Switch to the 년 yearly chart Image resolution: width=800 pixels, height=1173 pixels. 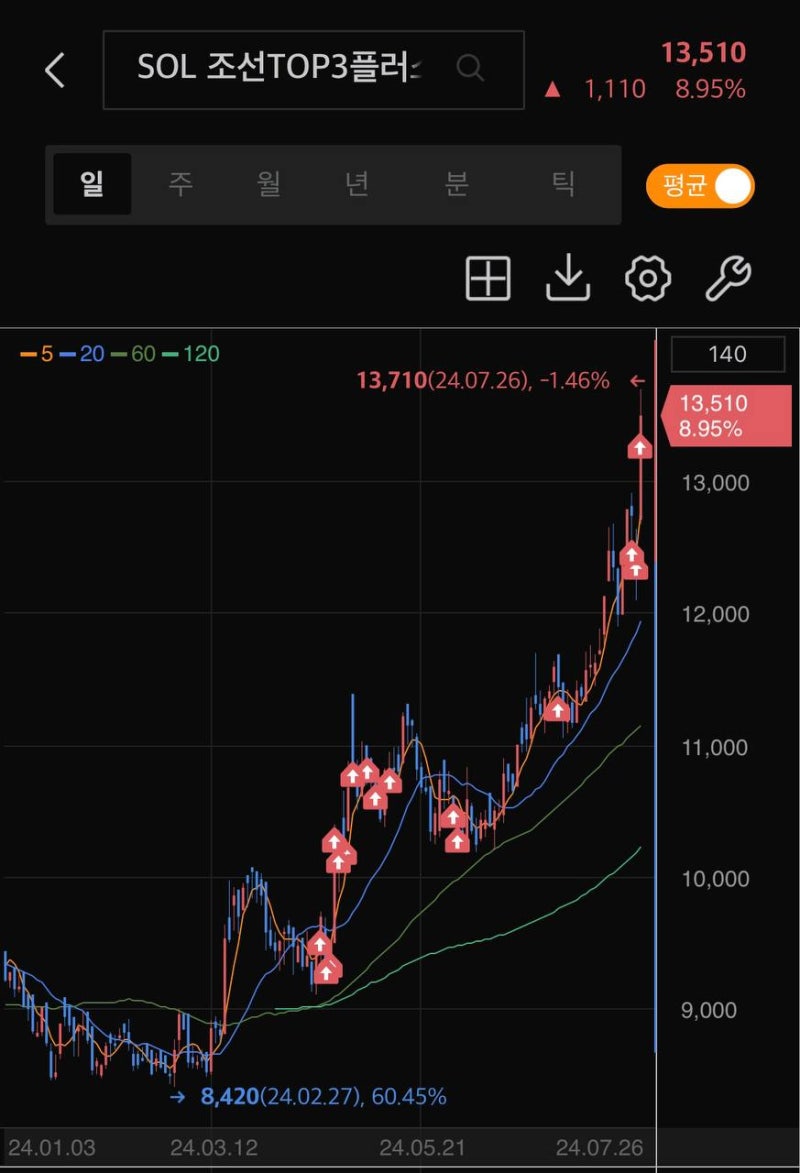pos(357,184)
